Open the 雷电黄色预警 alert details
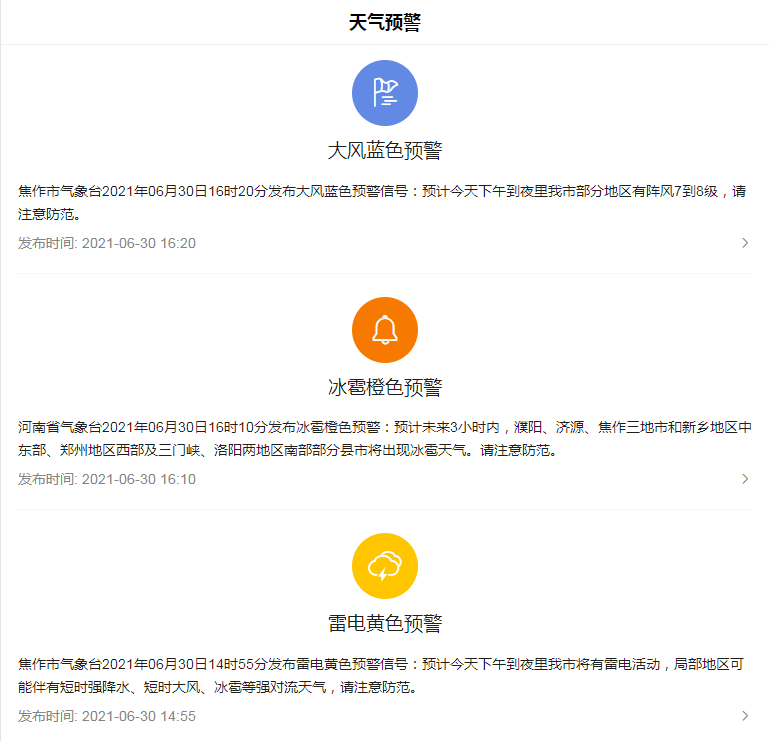This screenshot has width=769, height=741. coord(744,716)
